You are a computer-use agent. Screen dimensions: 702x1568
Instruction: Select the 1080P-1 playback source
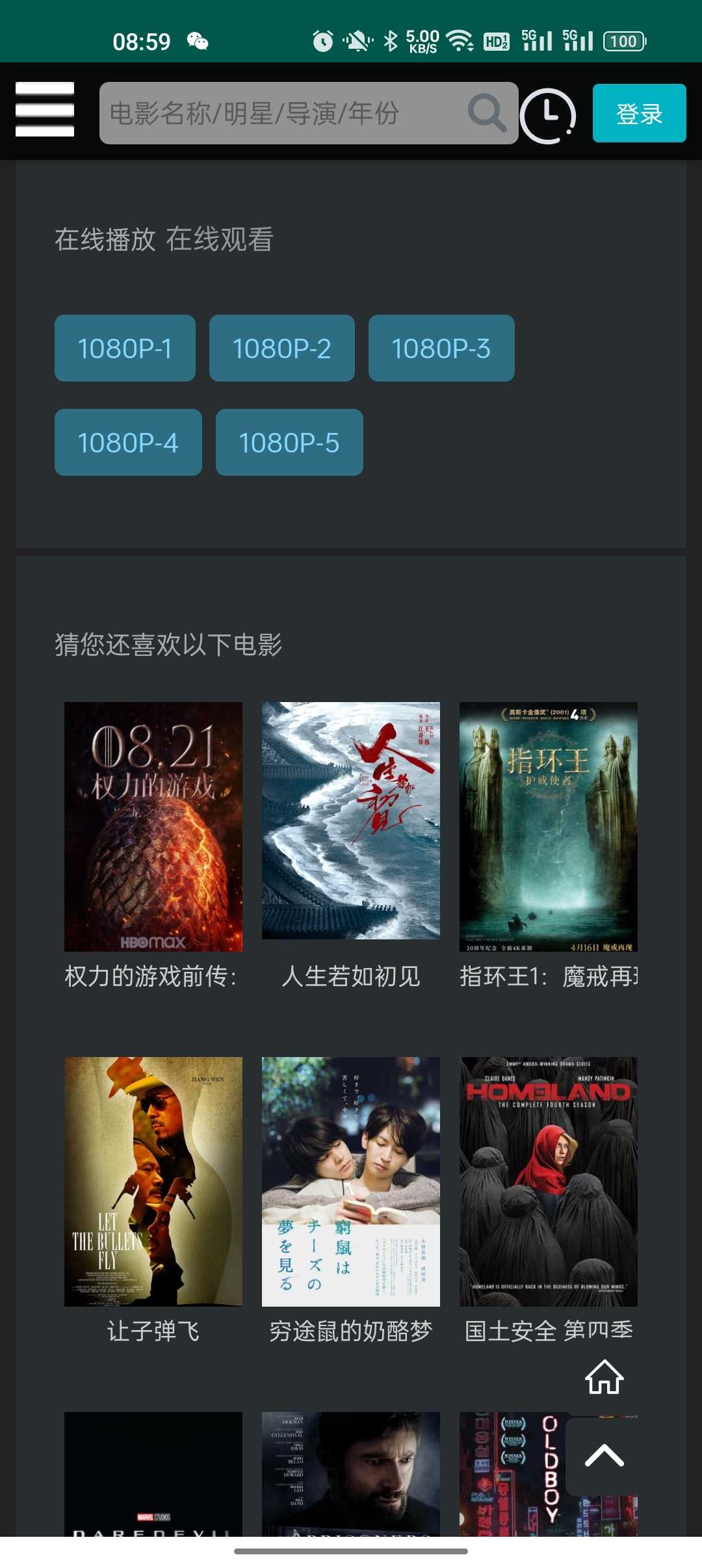click(x=125, y=348)
